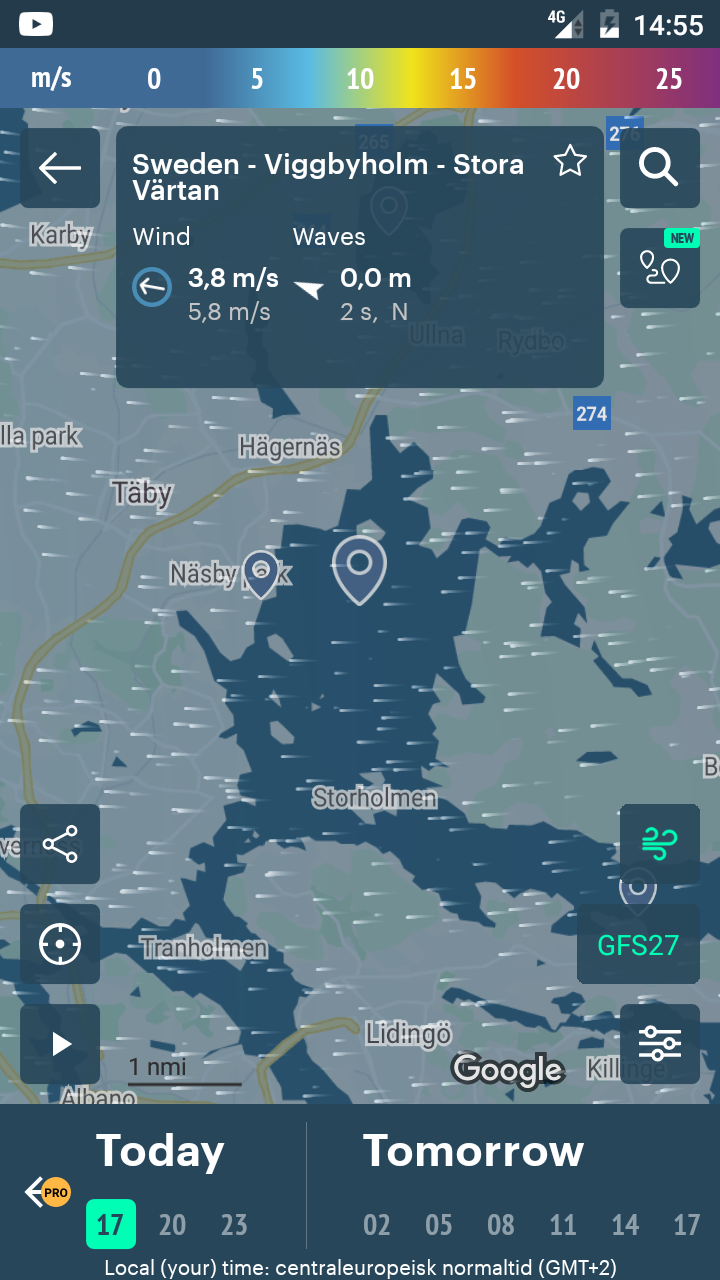Go back using the arrow button

(60, 168)
